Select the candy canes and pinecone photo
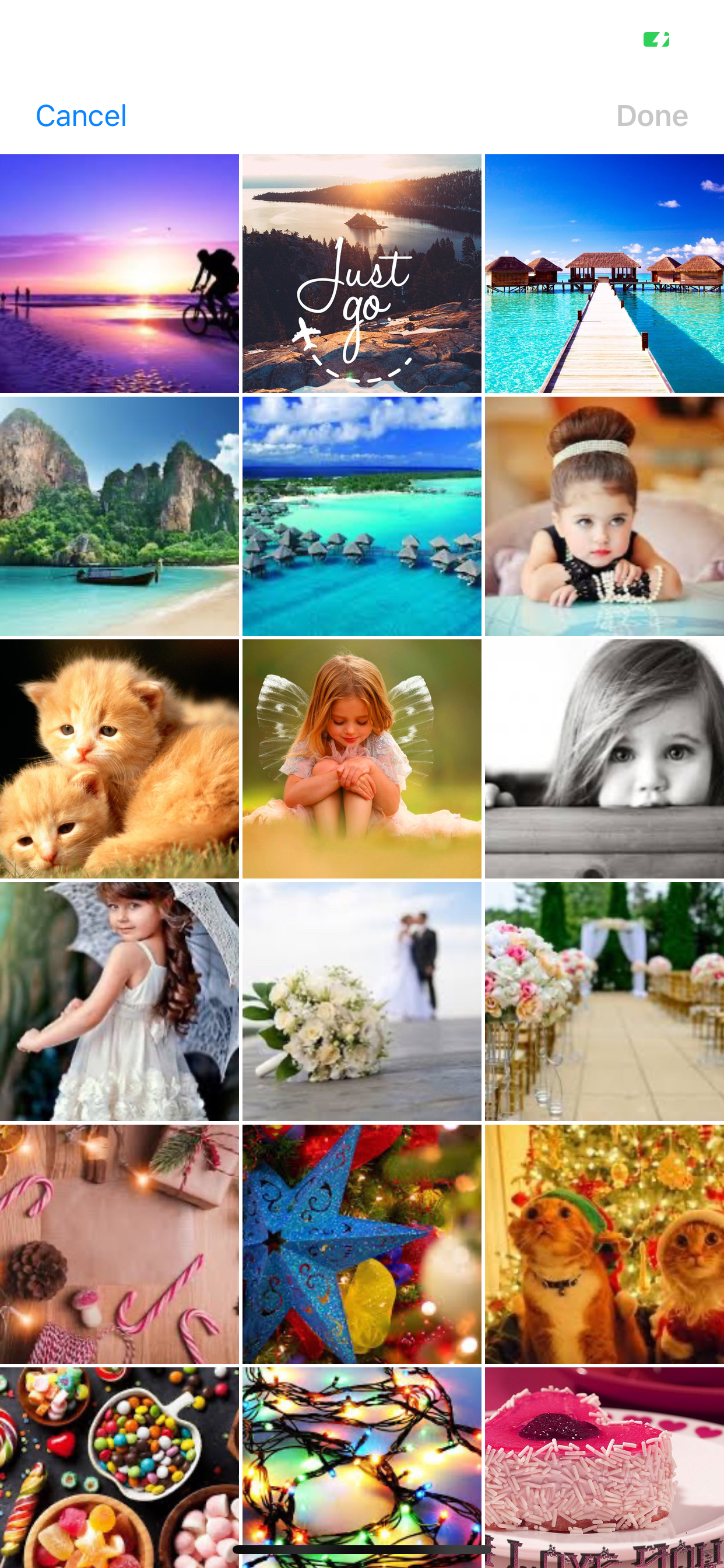The height and width of the screenshot is (1568, 724). pyautogui.click(x=120, y=1244)
